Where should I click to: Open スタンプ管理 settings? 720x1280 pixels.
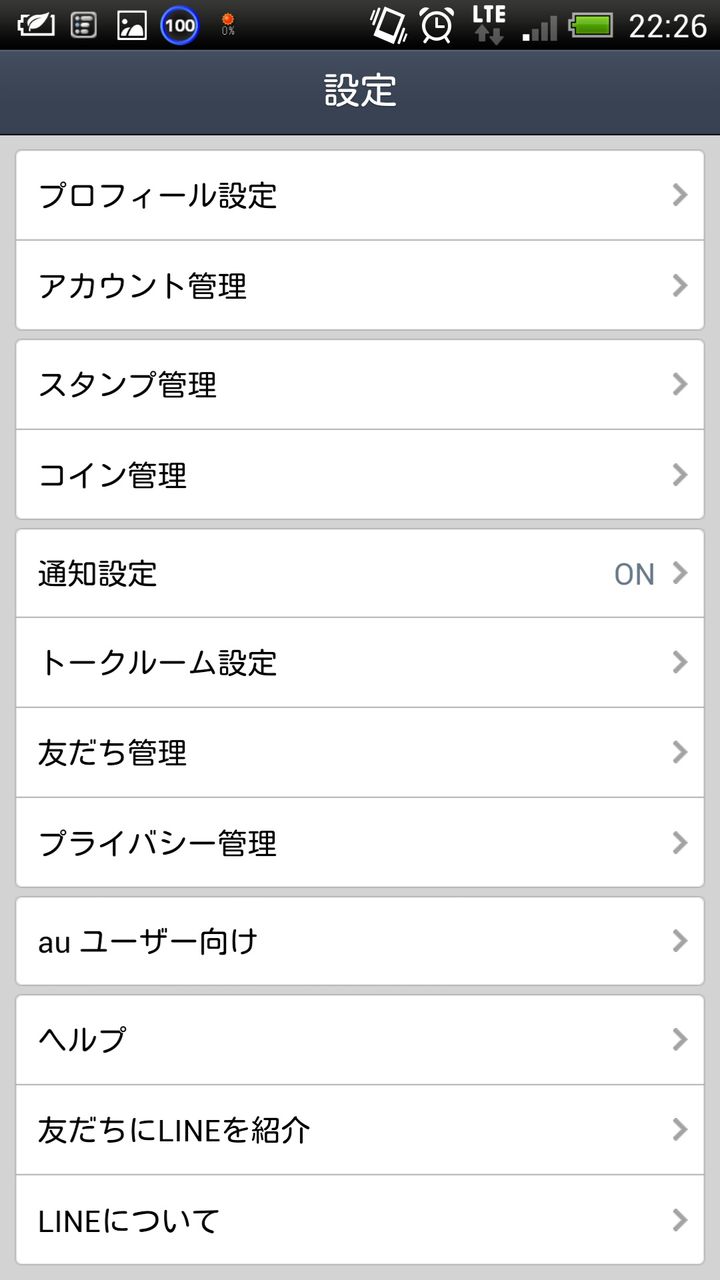coord(360,385)
